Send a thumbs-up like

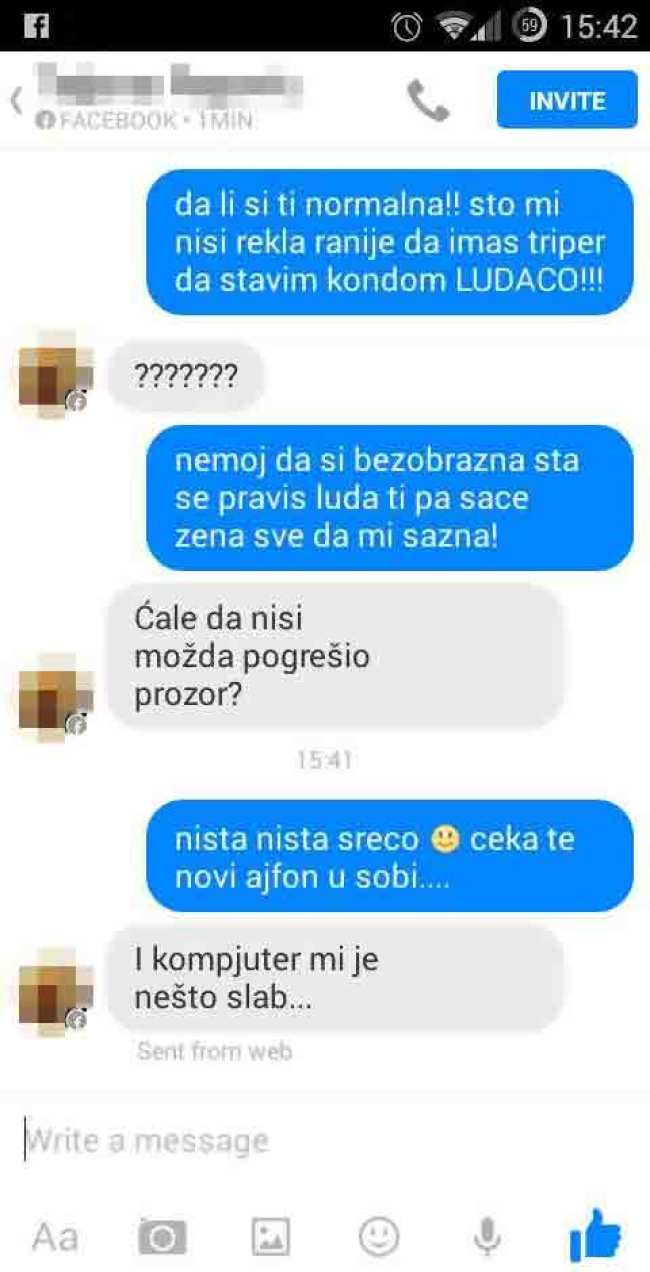pos(596,1235)
